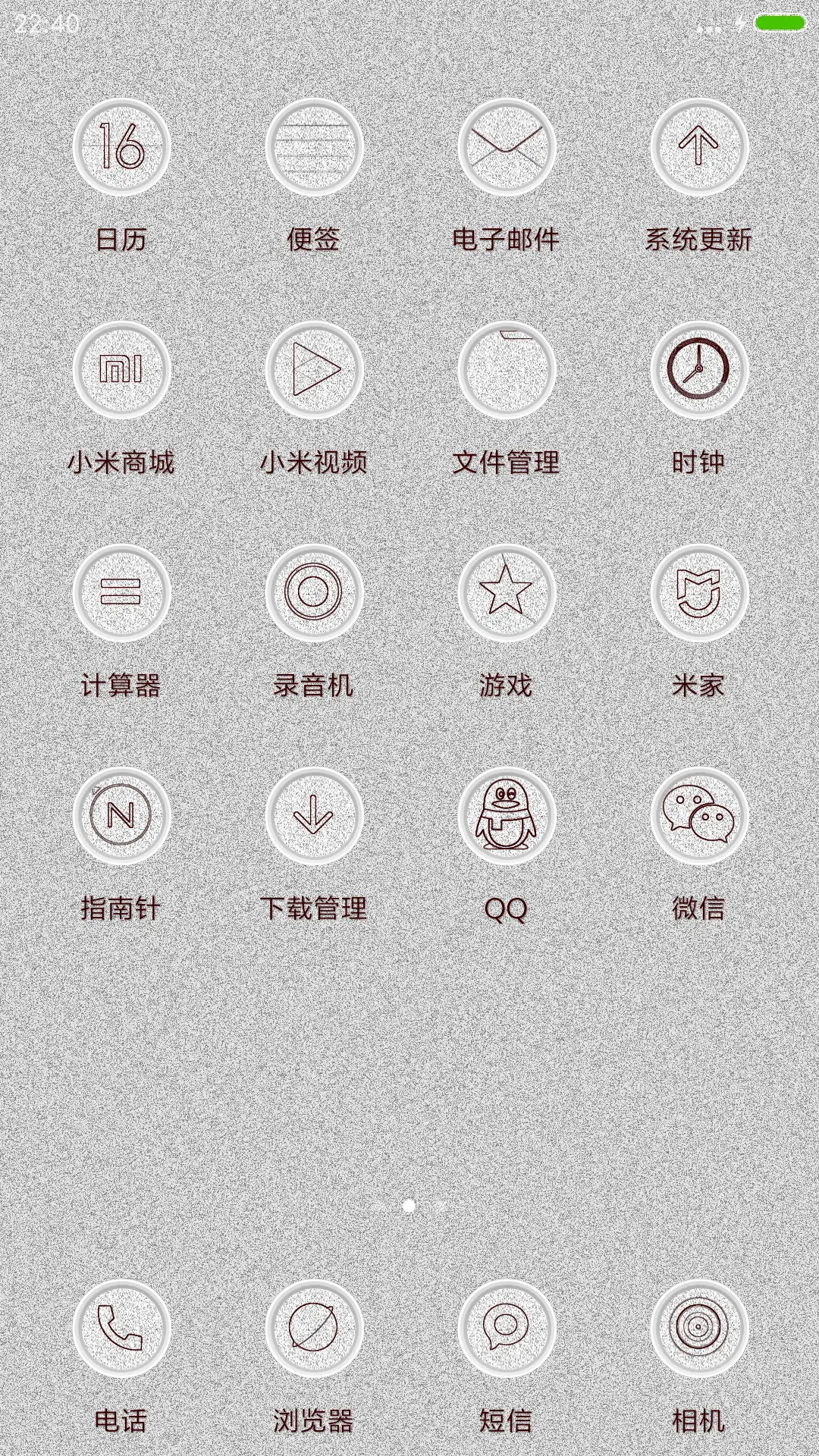The image size is (819, 1456).
Task: Open Download Manager (下载管理)
Action: (314, 816)
